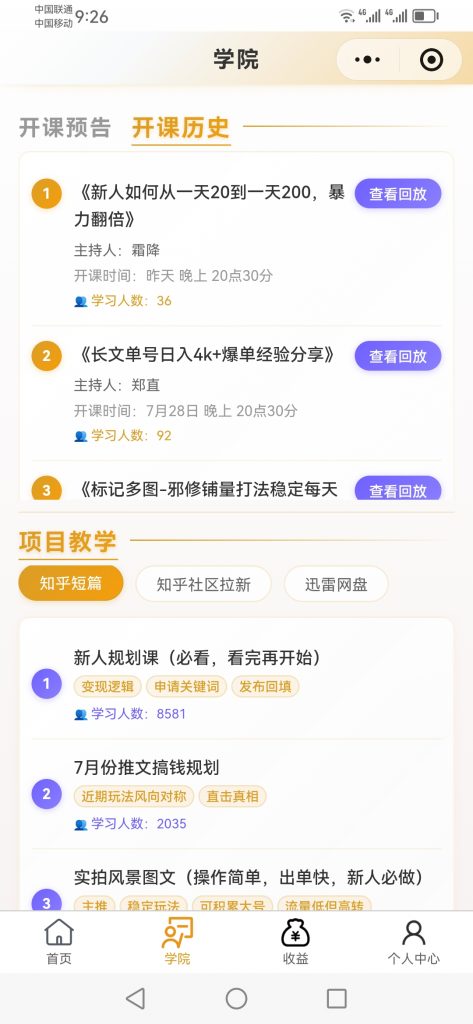Tap 查看回放 for 新人如何从一天20到一天200
This screenshot has width=473, height=1024.
point(398,194)
